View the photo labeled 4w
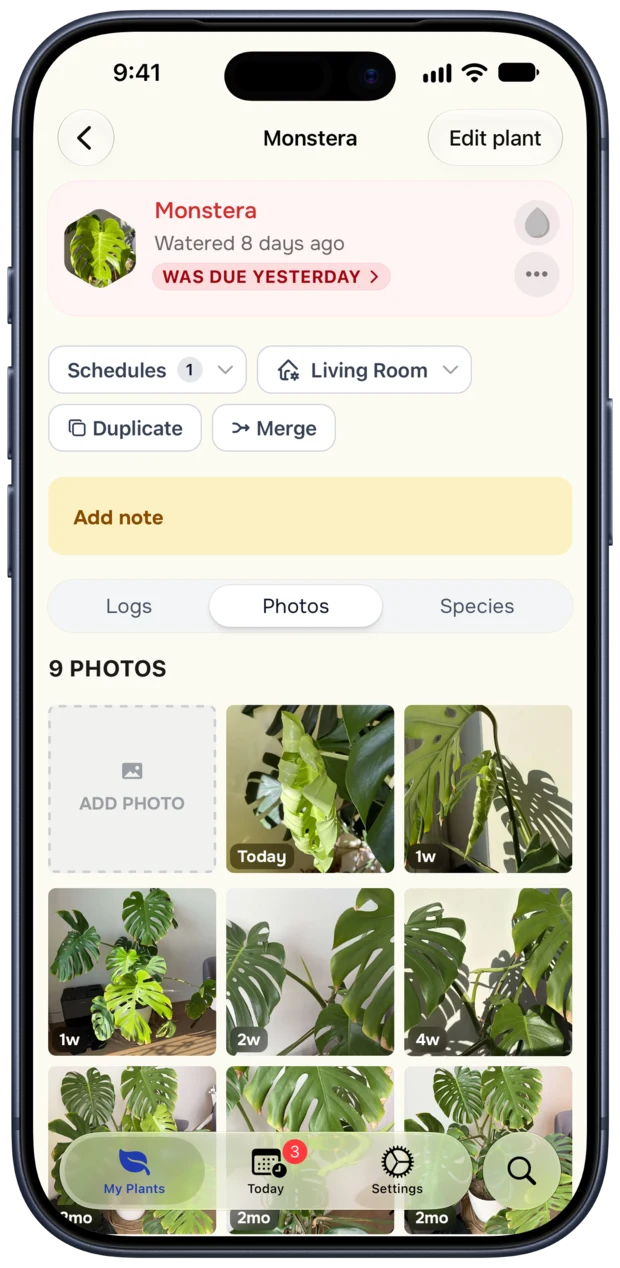The image size is (620, 1268). click(x=488, y=972)
